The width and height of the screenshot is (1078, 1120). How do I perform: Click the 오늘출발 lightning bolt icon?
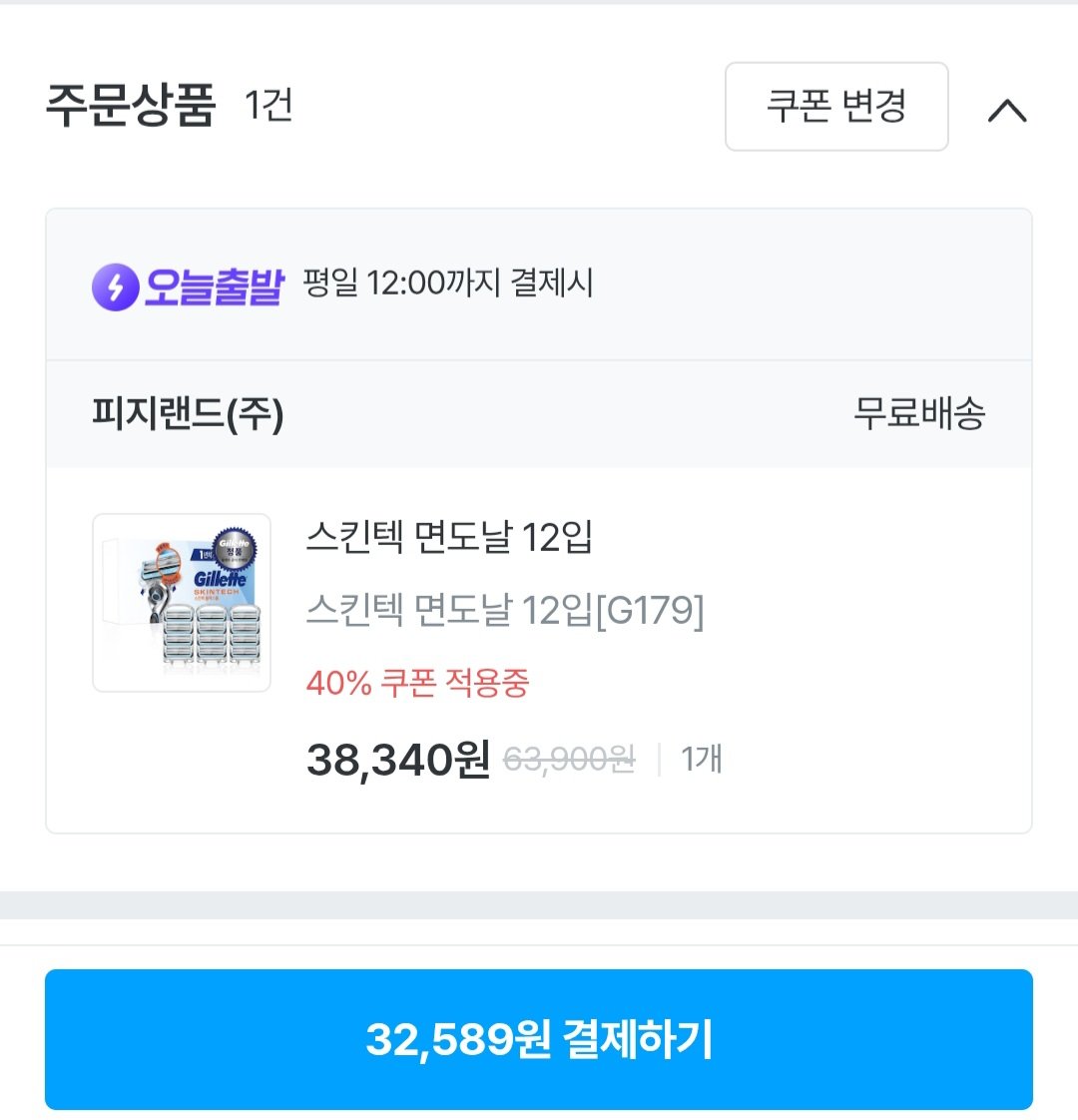pyautogui.click(x=117, y=288)
